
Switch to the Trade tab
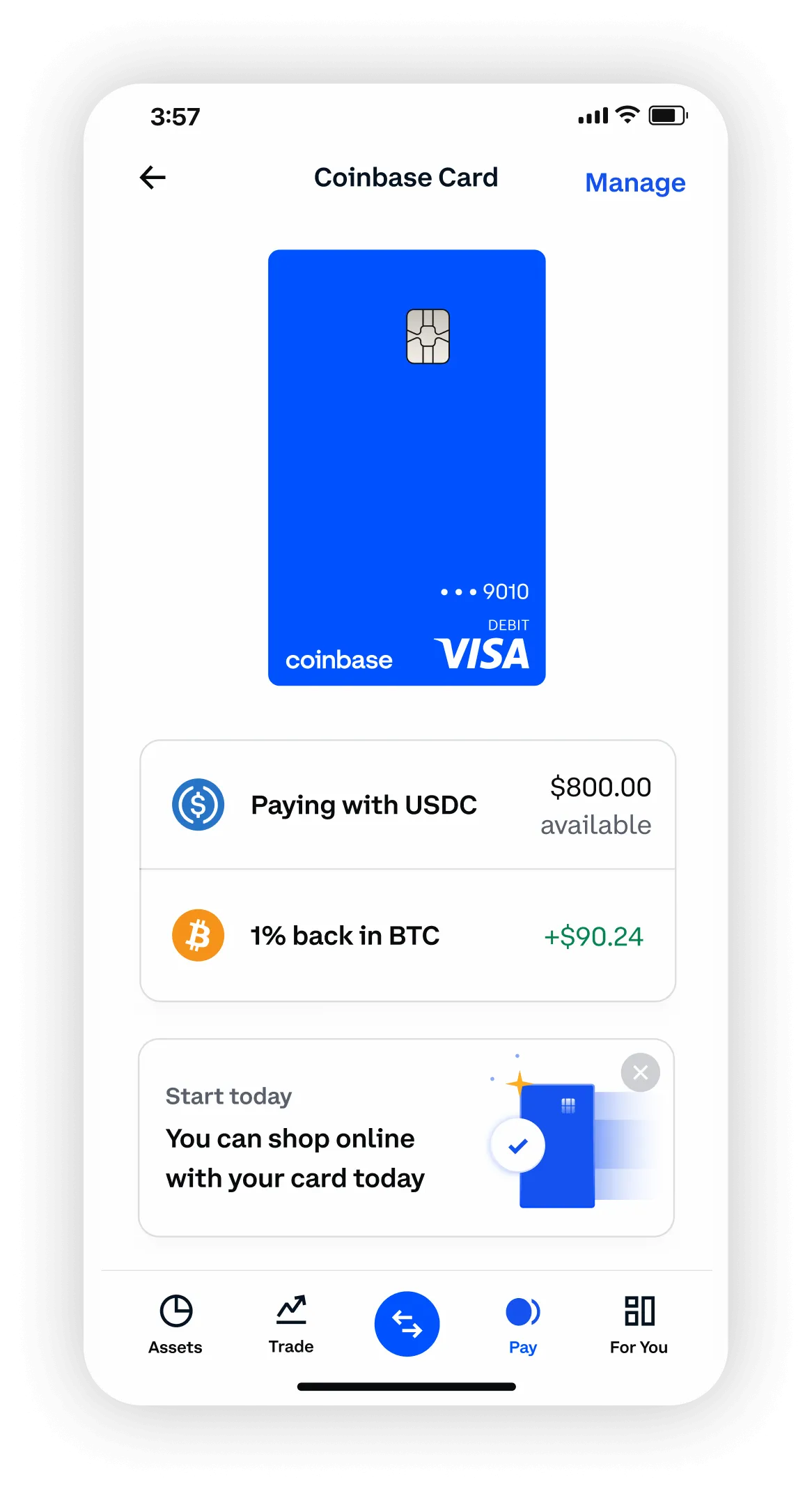pos(291,1325)
